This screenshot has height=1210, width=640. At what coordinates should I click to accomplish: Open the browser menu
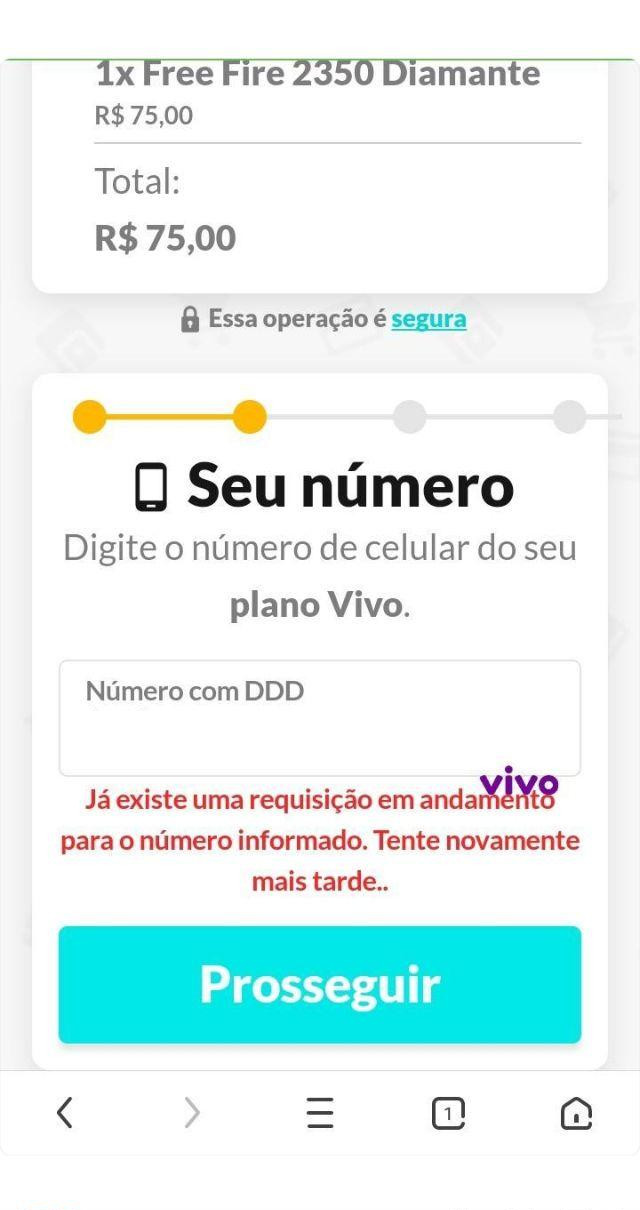pos(320,1112)
